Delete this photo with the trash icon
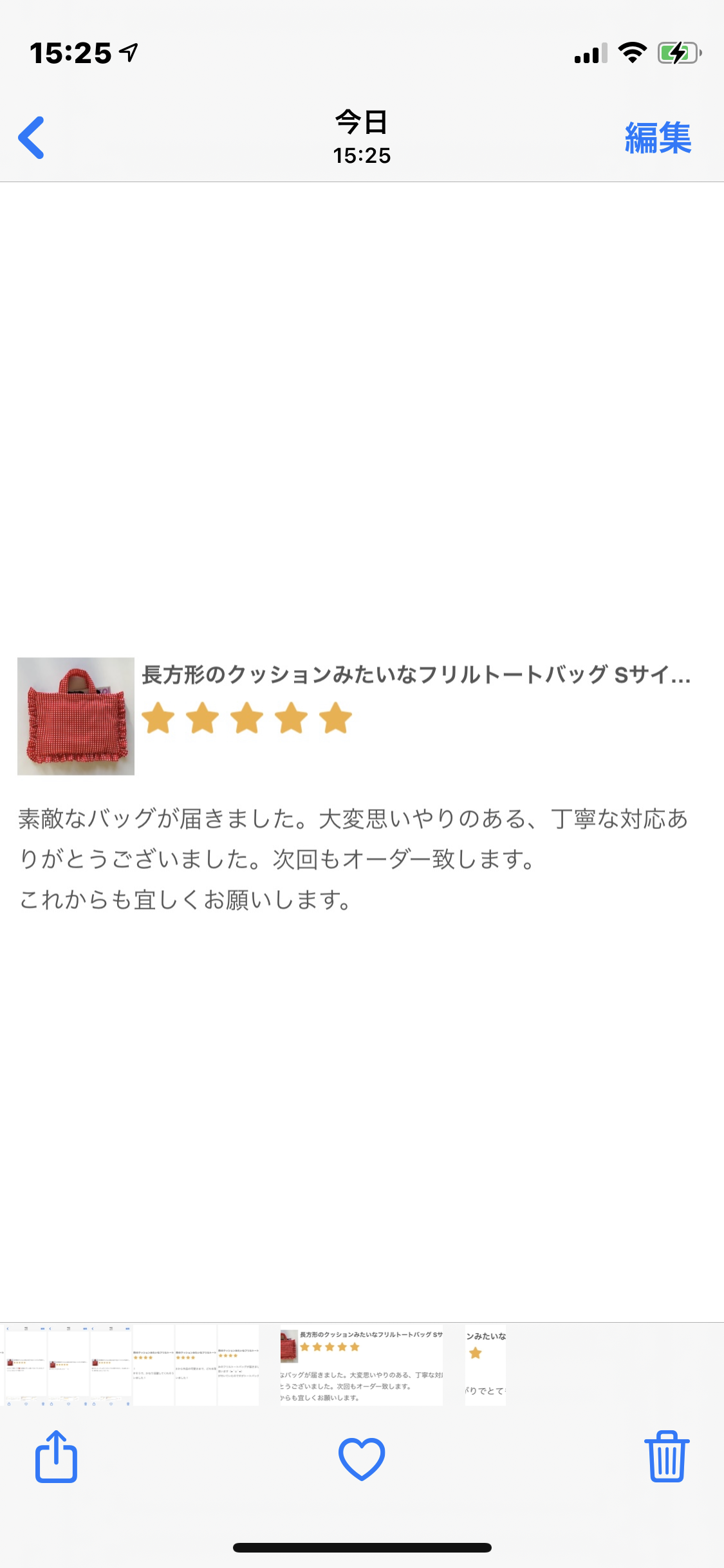Image resolution: width=724 pixels, height=1568 pixels. pos(667,1457)
